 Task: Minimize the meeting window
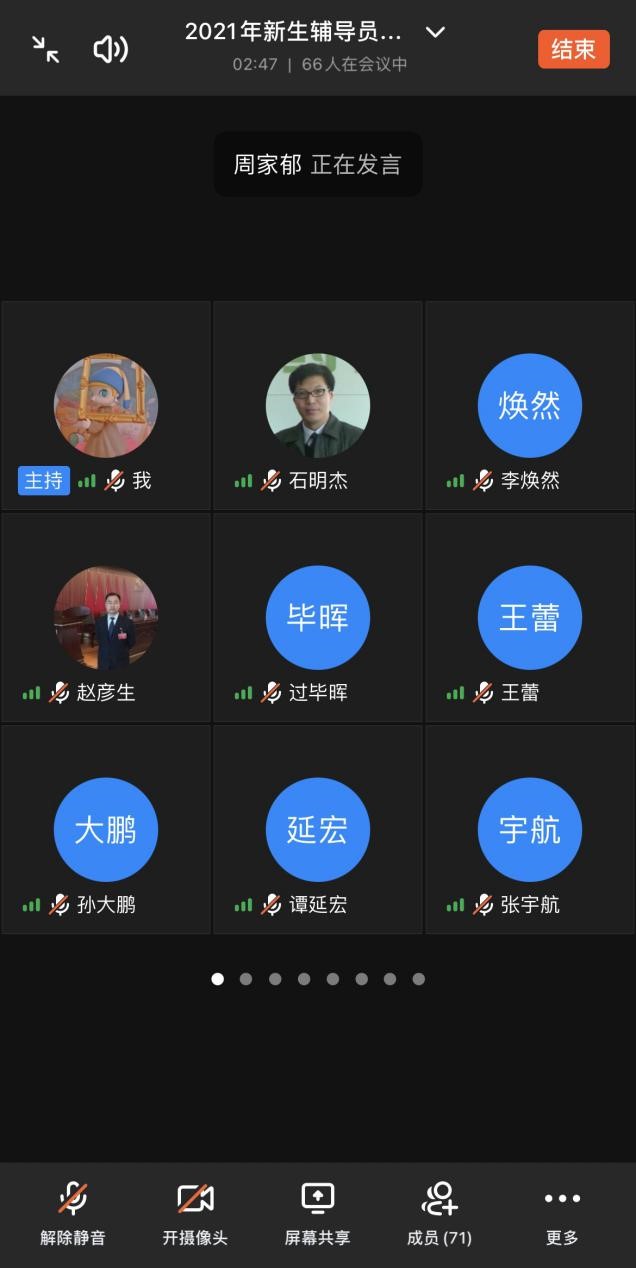tap(45, 49)
